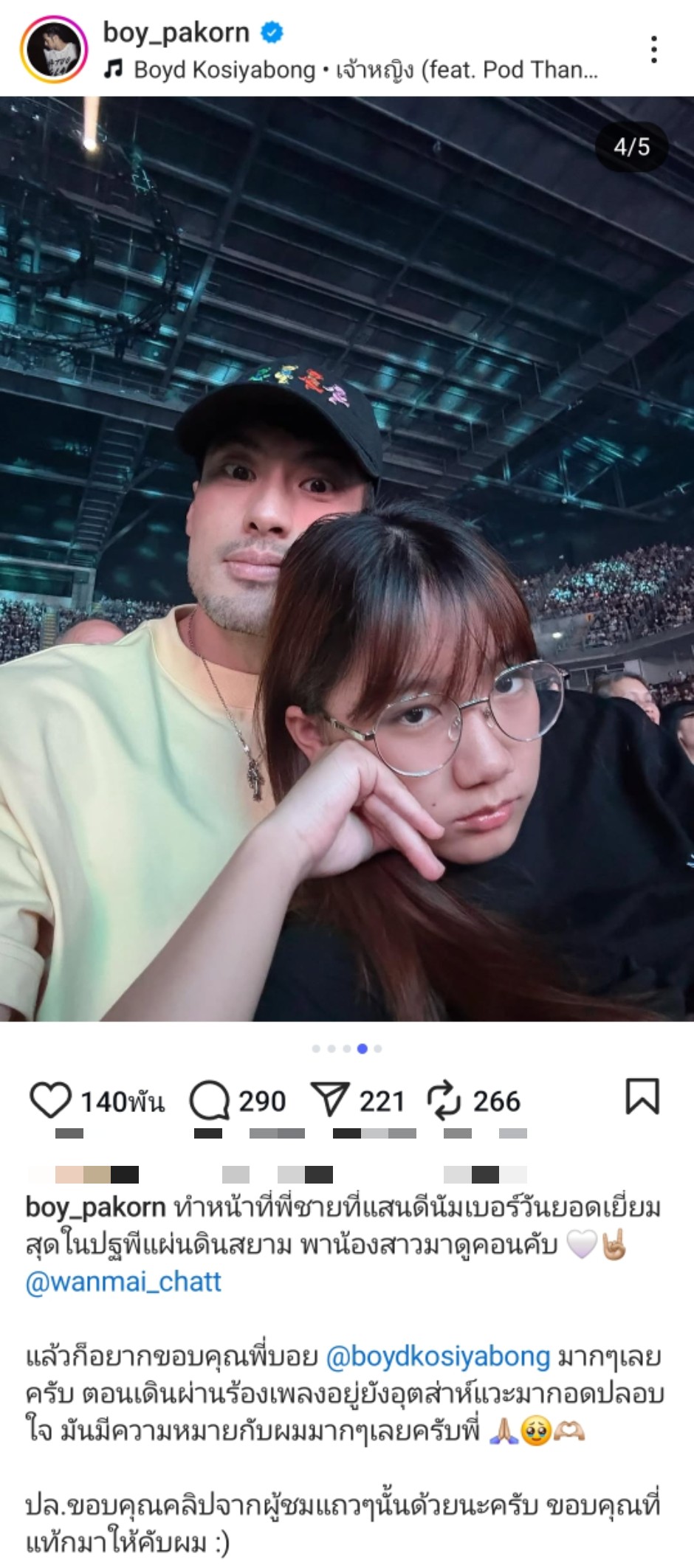Open boy_pakorn's profile picture story
The height and width of the screenshot is (1568, 694).
(53, 49)
